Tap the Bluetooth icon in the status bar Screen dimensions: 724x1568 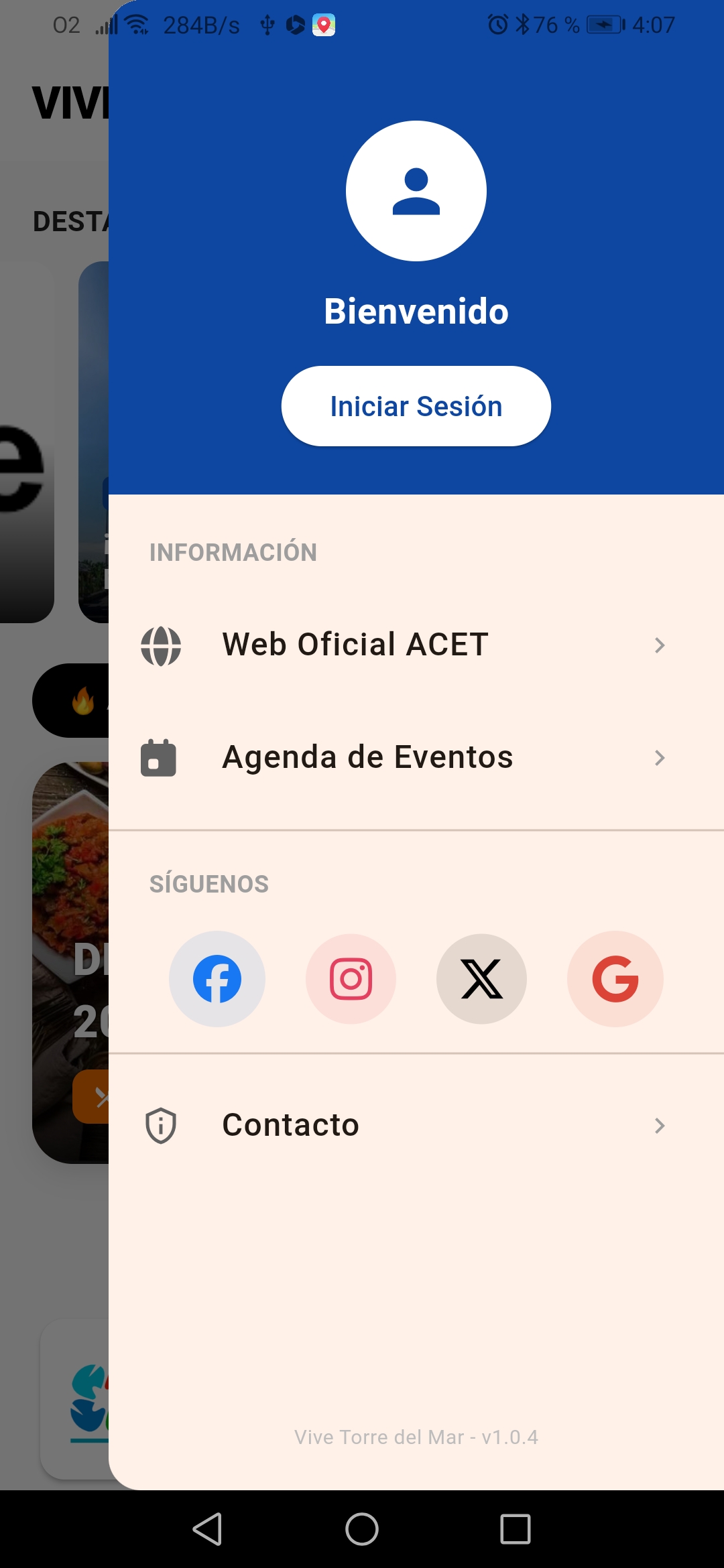tap(522, 24)
